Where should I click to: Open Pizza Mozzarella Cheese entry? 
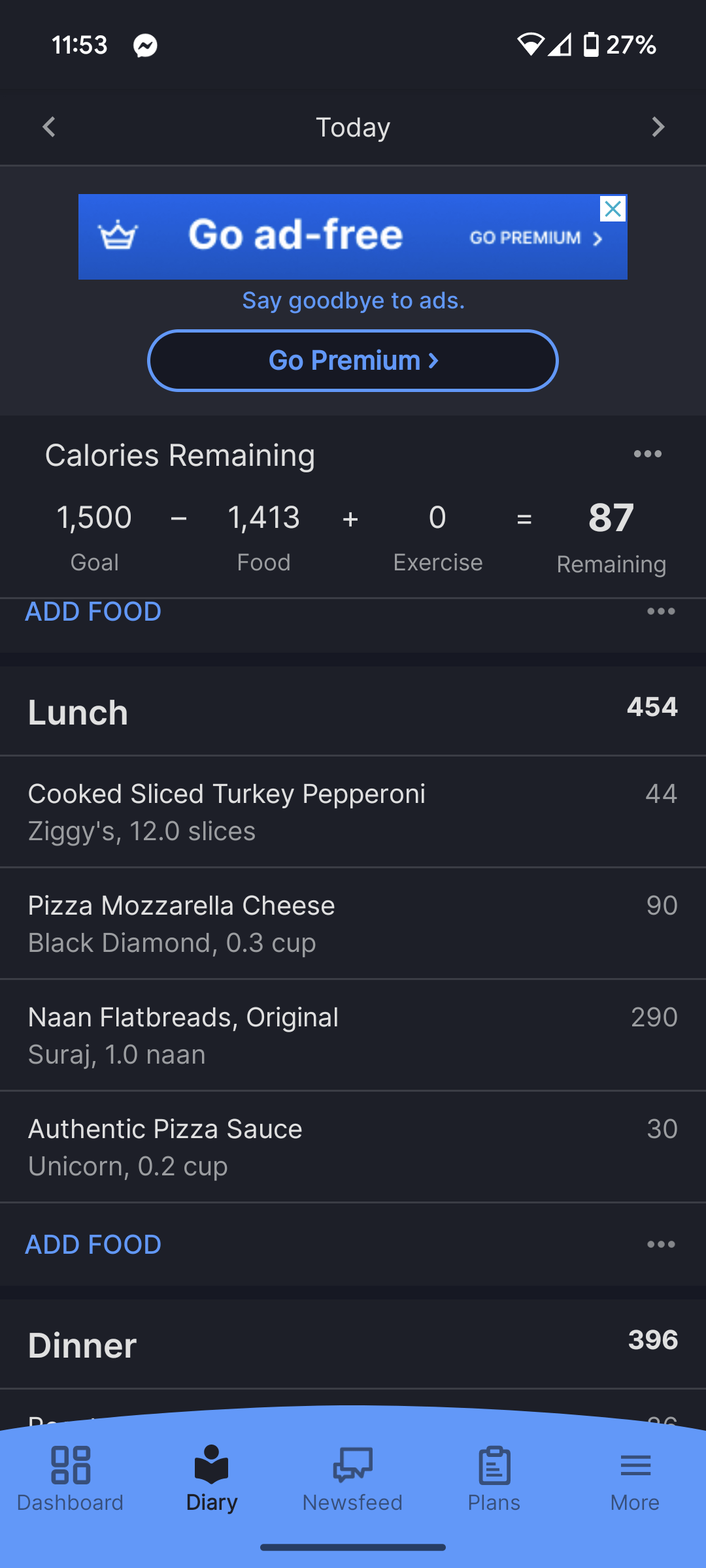[x=353, y=924]
